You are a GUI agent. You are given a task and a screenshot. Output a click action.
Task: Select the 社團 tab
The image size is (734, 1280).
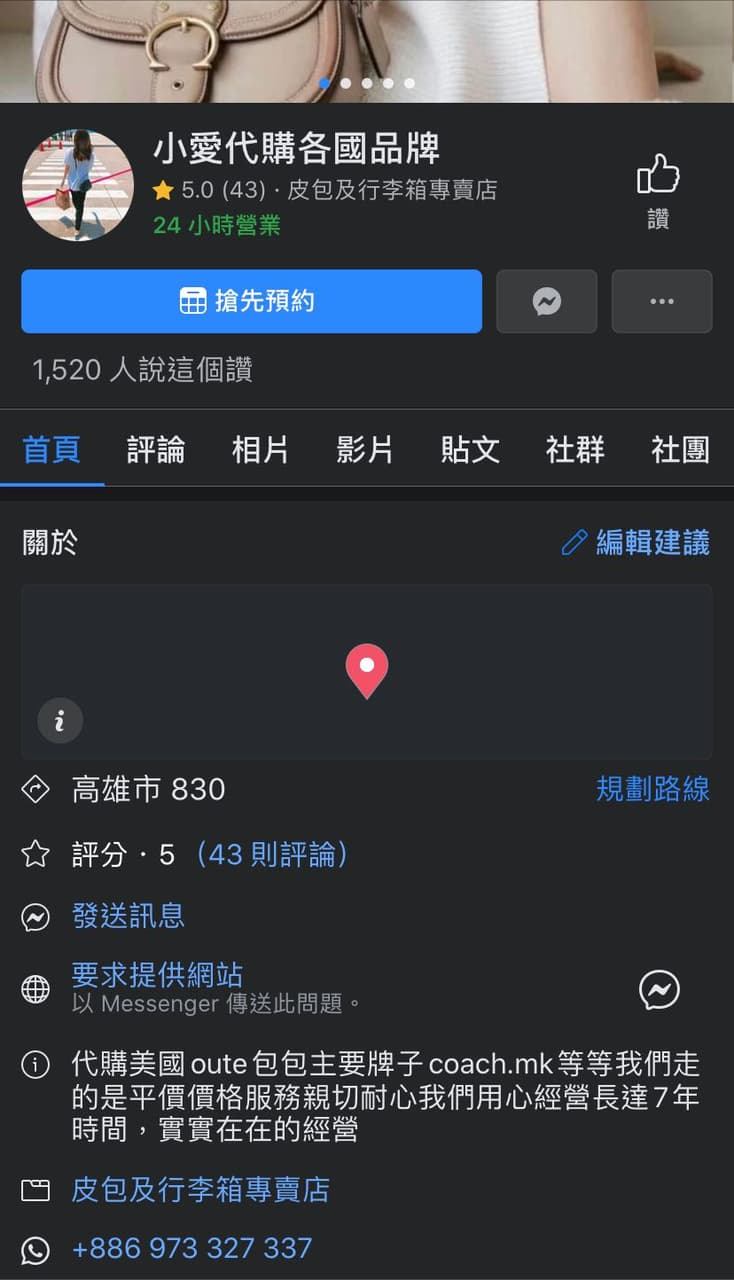point(680,450)
